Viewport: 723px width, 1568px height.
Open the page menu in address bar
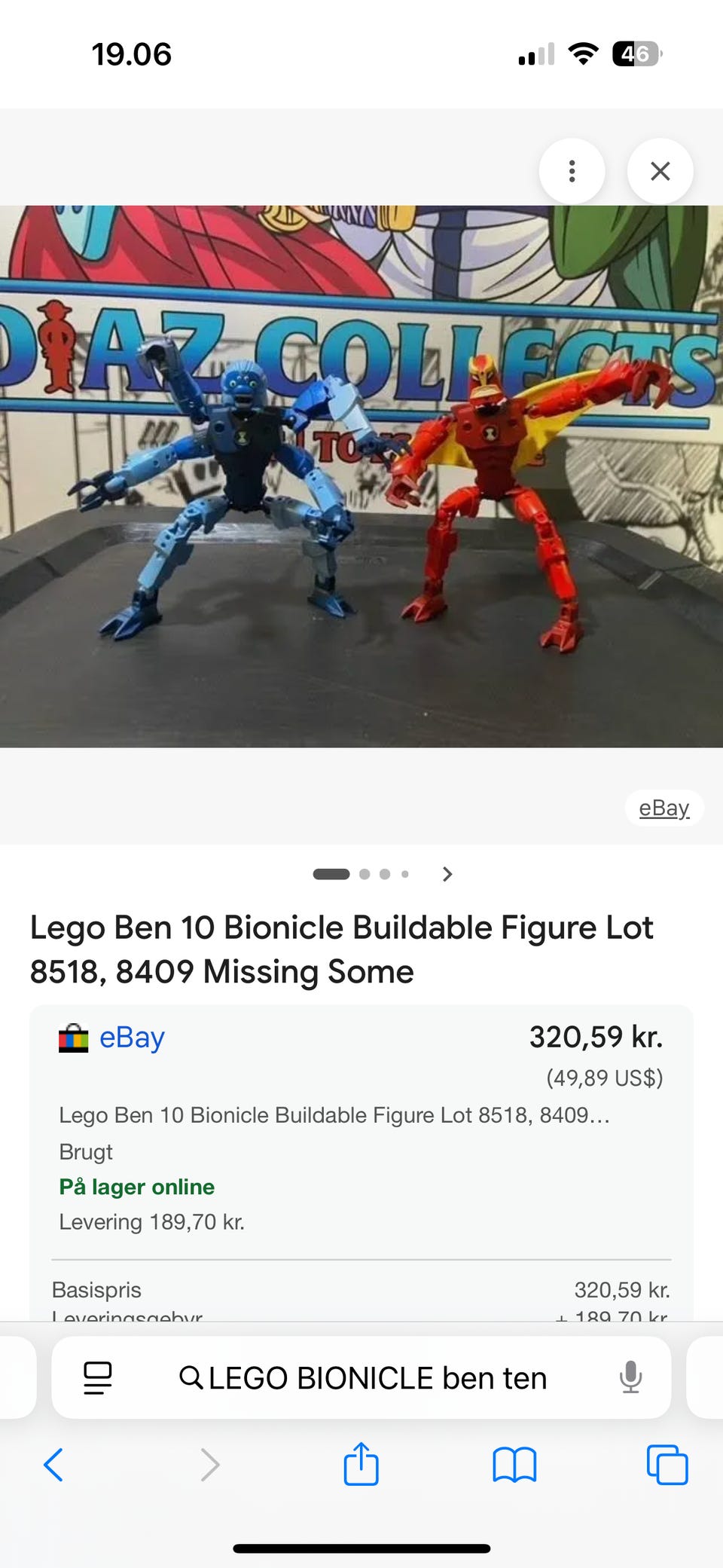click(x=98, y=1378)
